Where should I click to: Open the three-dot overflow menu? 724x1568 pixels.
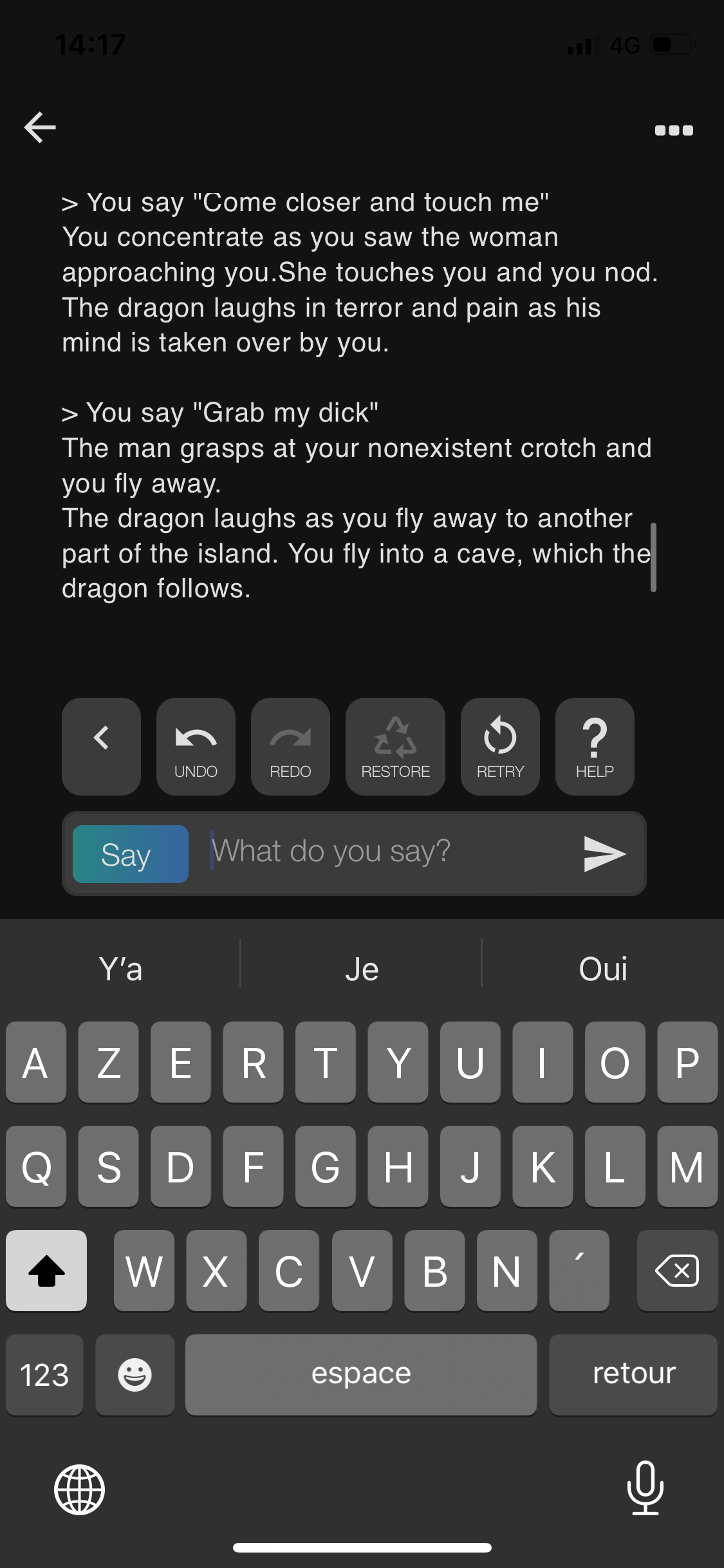coord(674,130)
